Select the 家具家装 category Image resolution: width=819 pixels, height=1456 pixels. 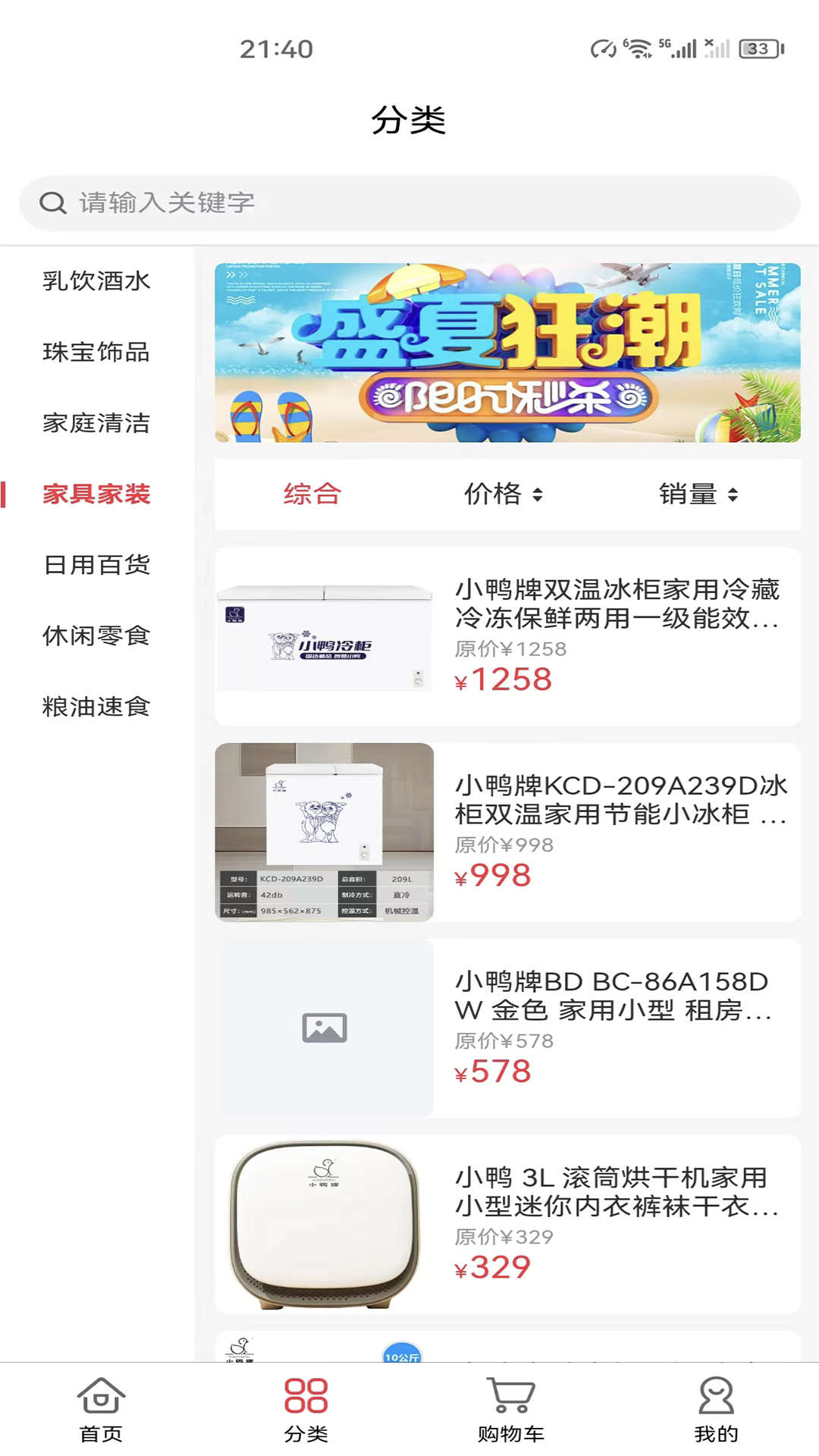(96, 493)
